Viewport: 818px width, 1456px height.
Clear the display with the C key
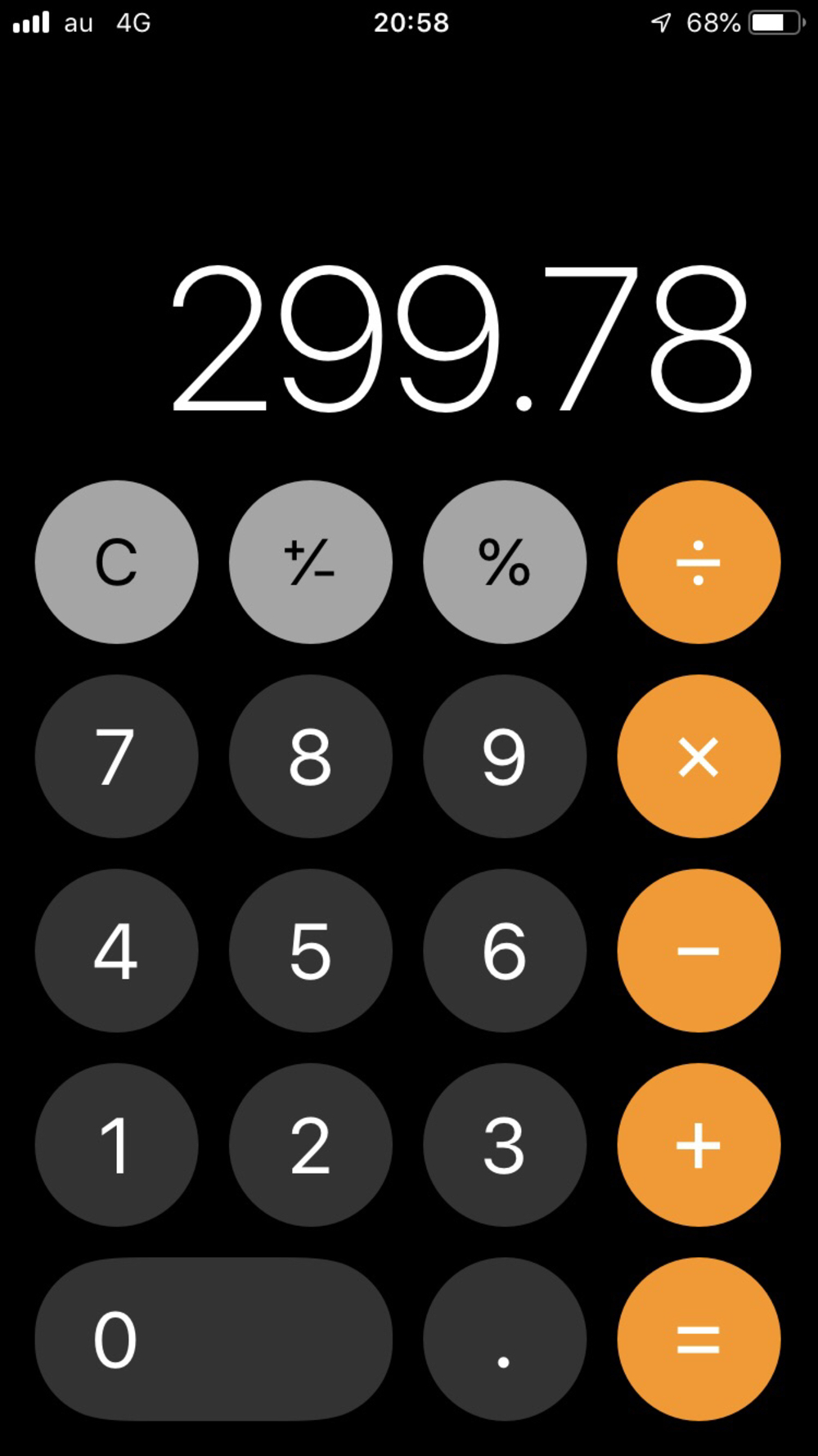(x=116, y=562)
